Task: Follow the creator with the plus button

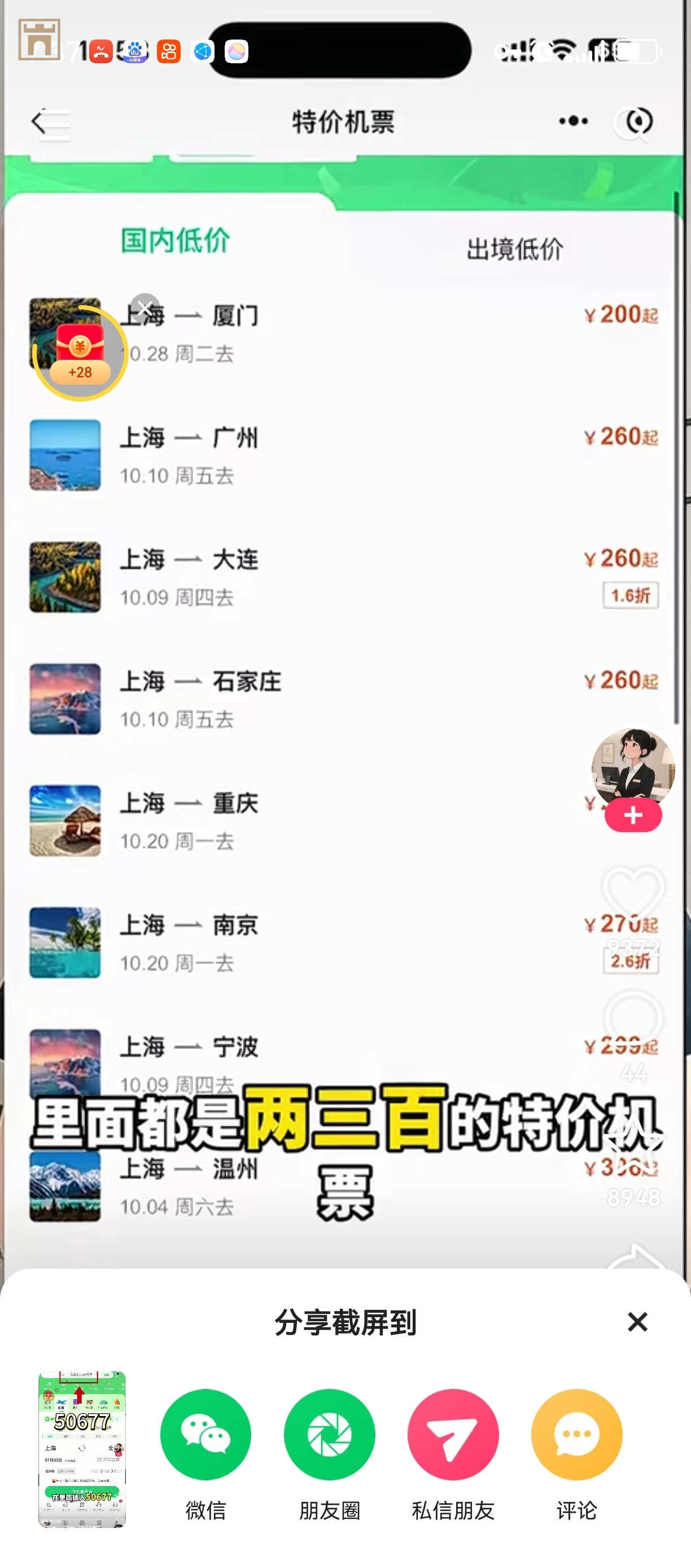Action: pyautogui.click(x=633, y=815)
